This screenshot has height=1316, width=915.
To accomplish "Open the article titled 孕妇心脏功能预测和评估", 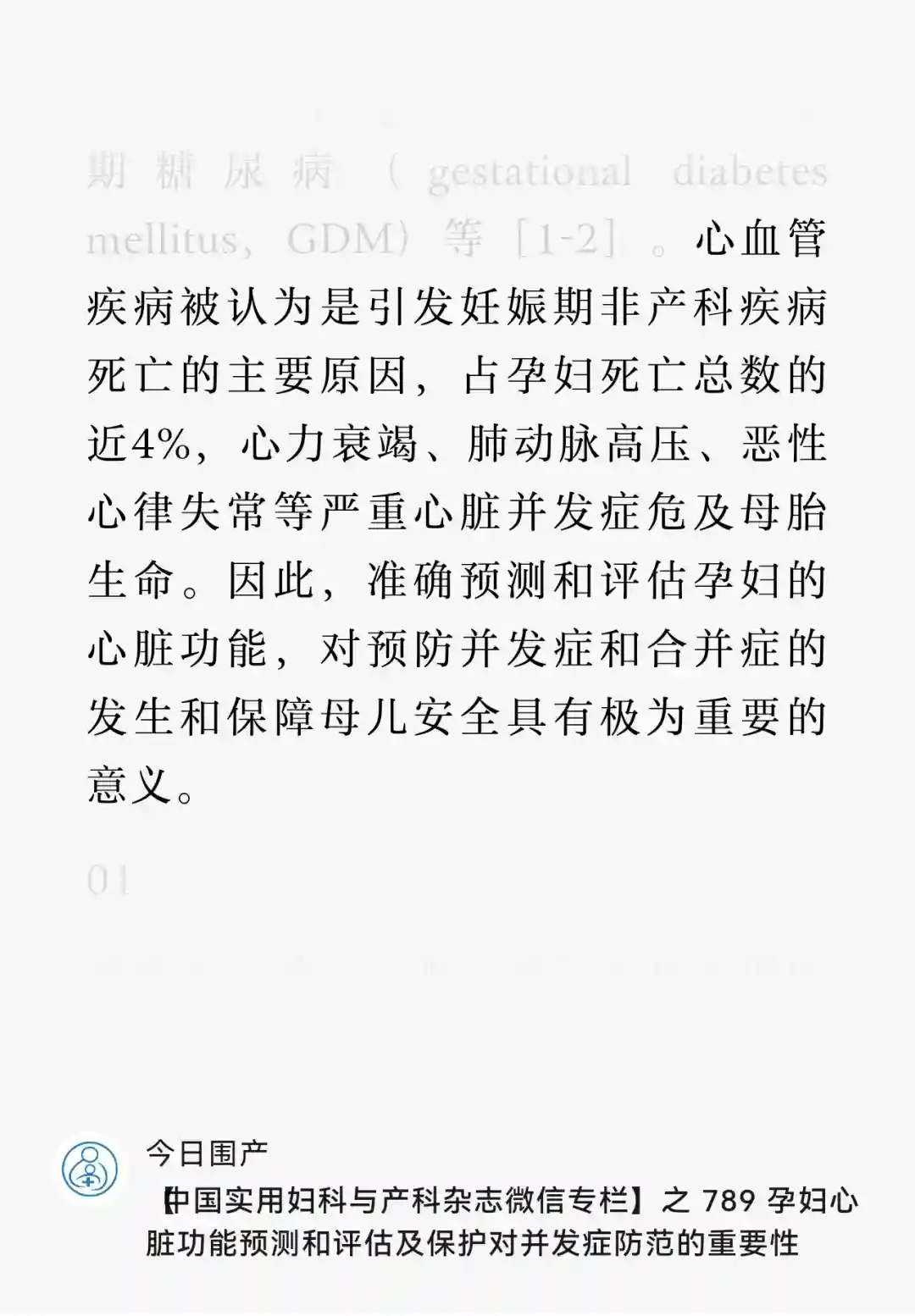I will [502, 1221].
